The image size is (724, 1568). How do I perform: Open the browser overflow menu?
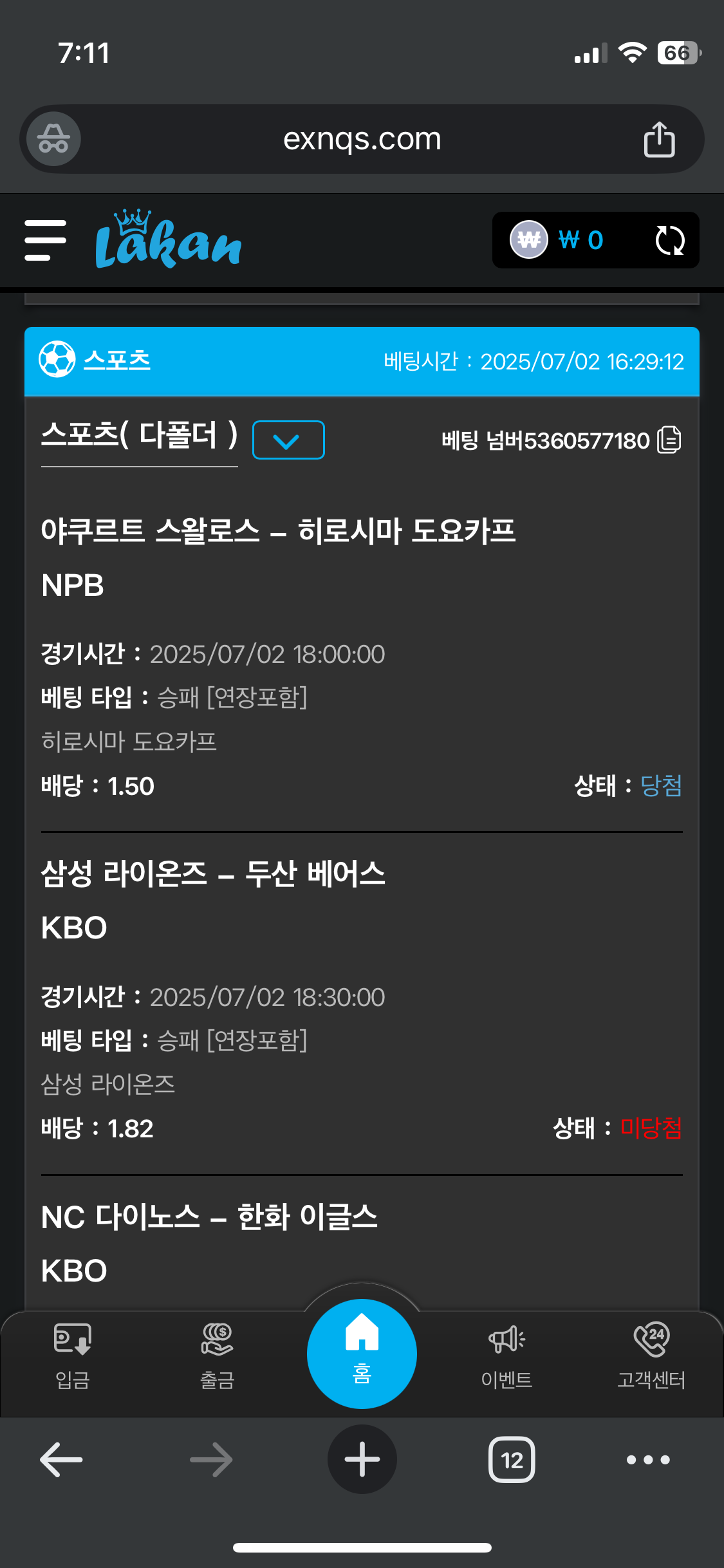pyautogui.click(x=648, y=1459)
